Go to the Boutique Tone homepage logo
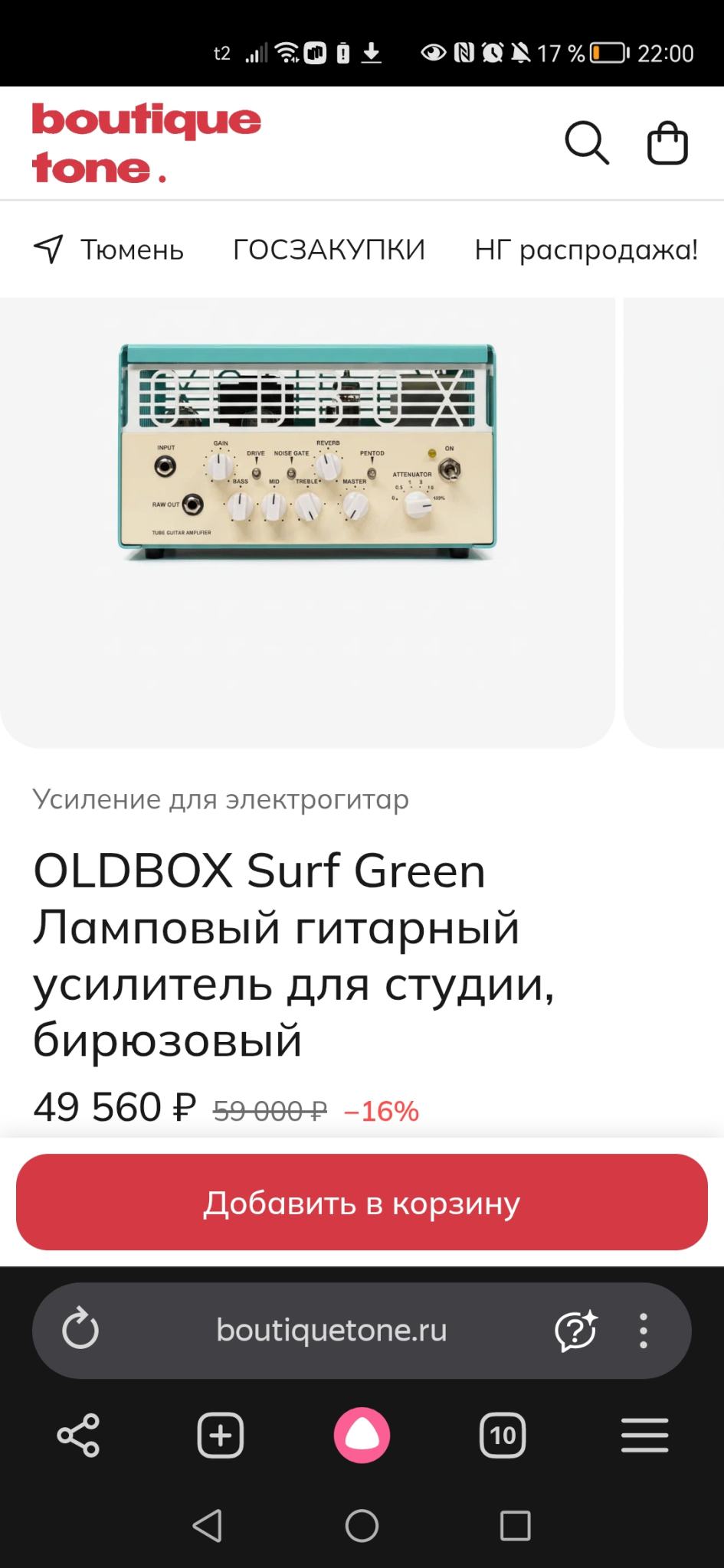Screen dimensions: 724x1568 [x=146, y=144]
